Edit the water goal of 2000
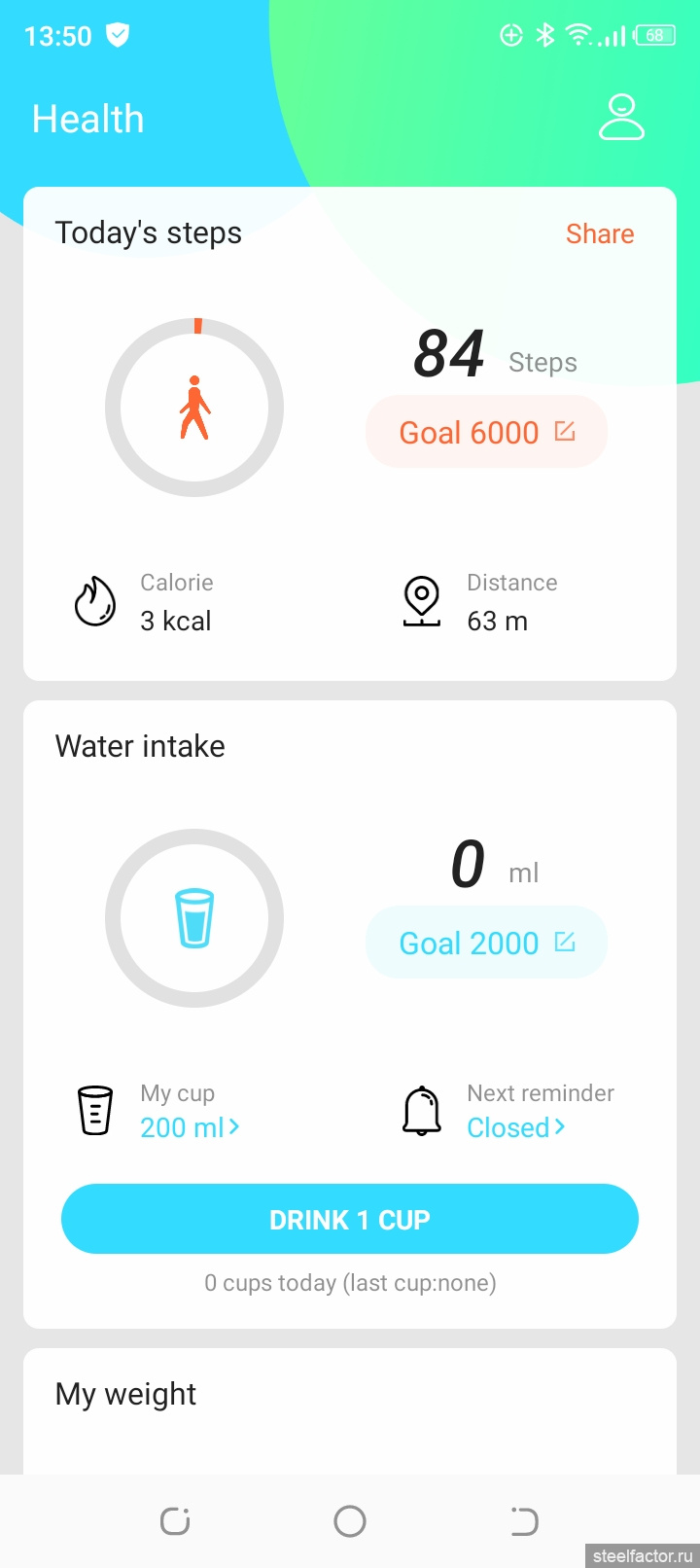The image size is (700, 1568). (x=486, y=943)
